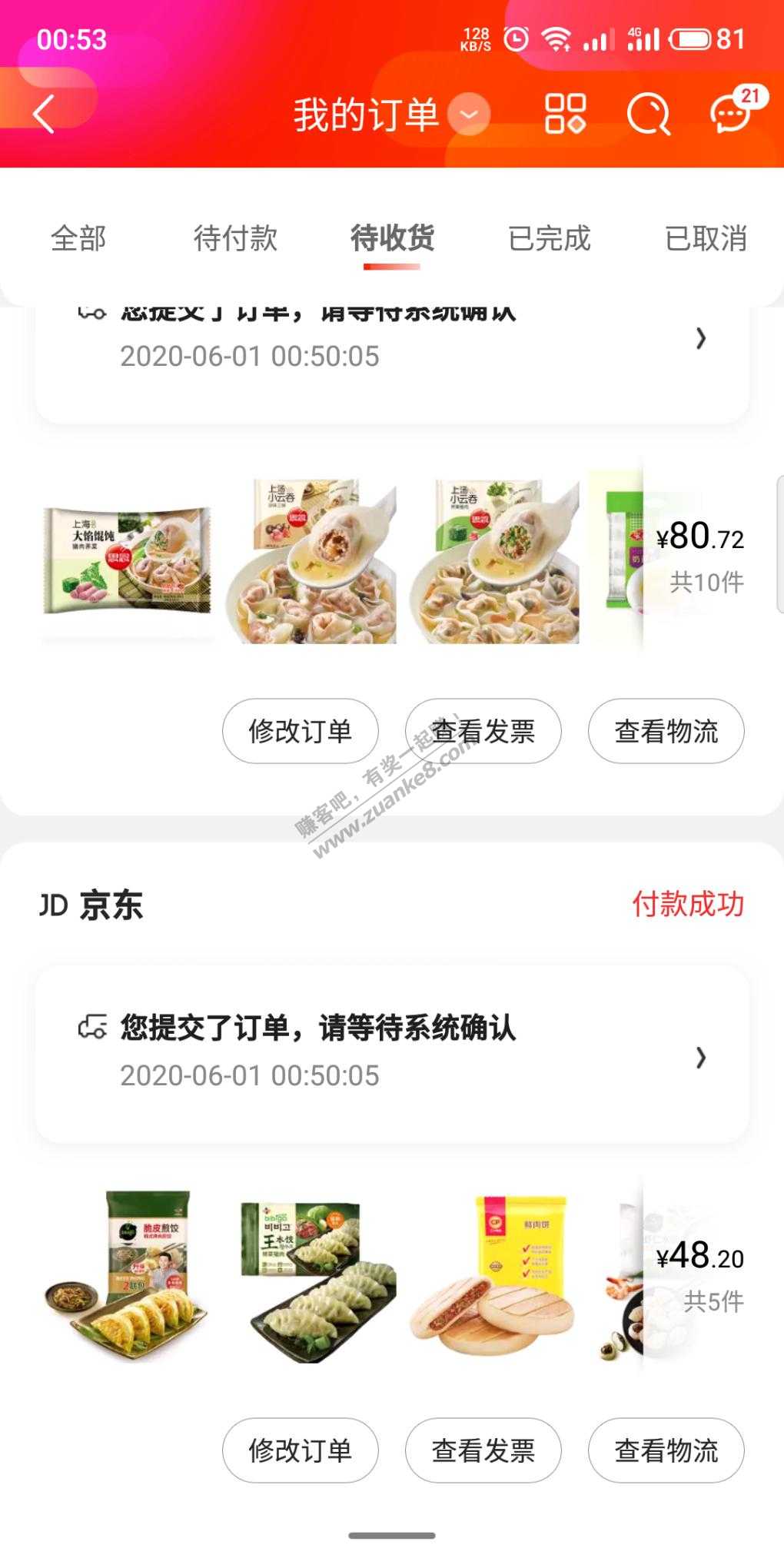The image size is (784, 1568).
Task: Tap 查看发票 for the ¥80.72 order
Action: click(483, 731)
